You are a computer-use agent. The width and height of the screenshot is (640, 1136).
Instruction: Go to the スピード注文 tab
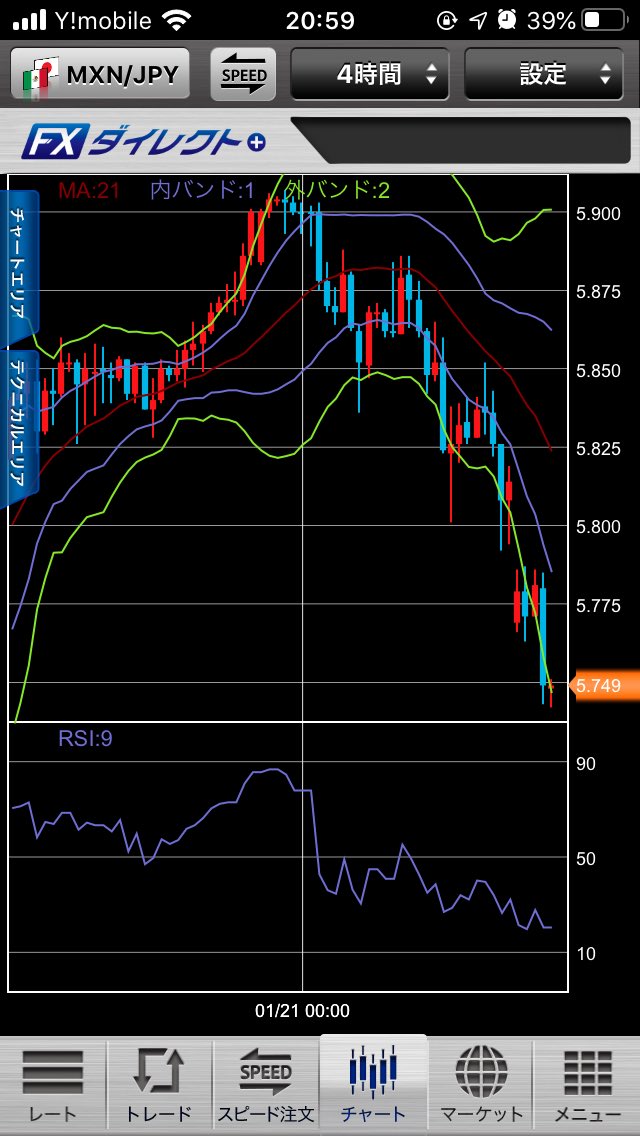click(266, 1086)
